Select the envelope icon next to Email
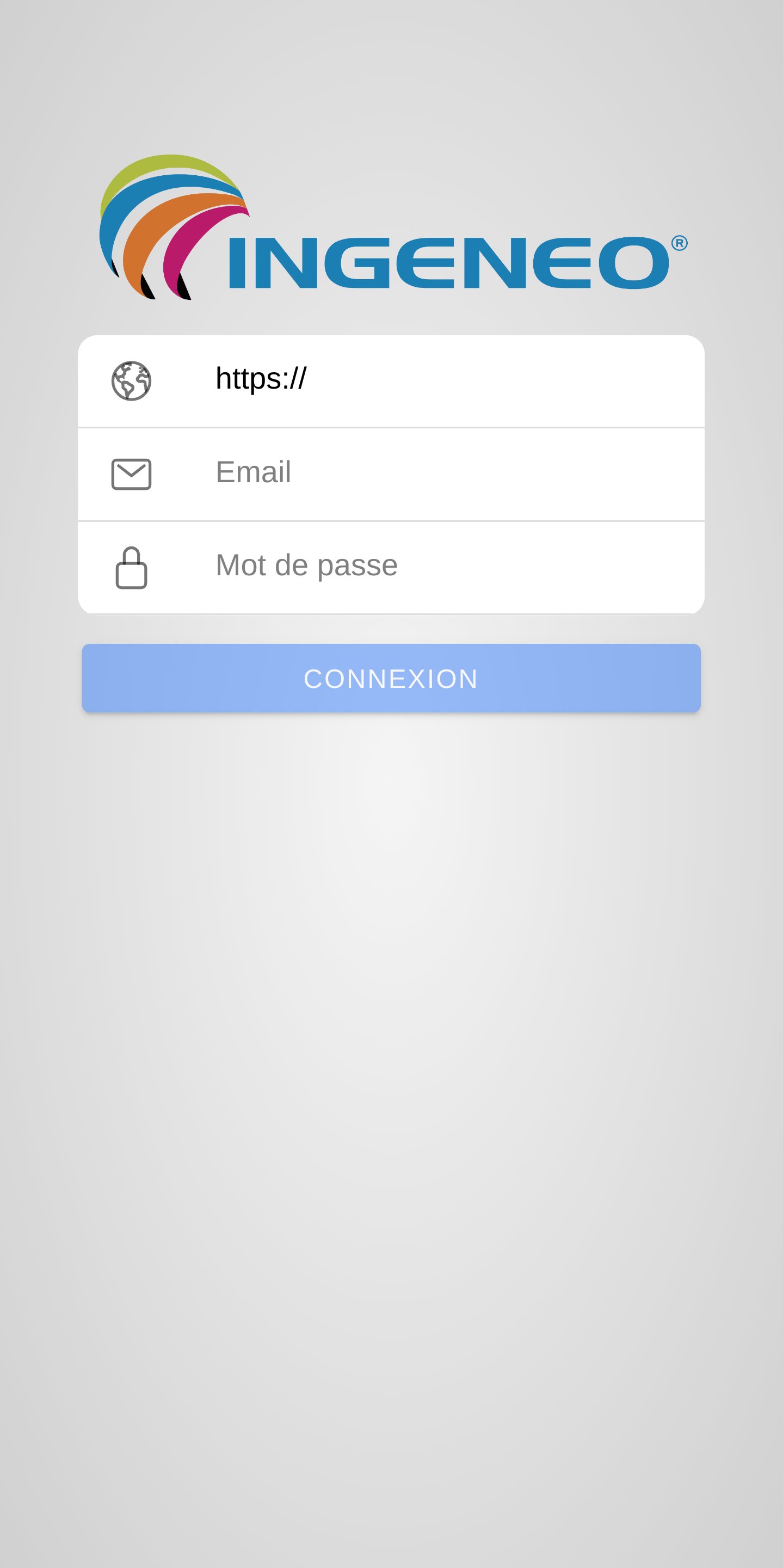This screenshot has width=783, height=1568. click(131, 474)
